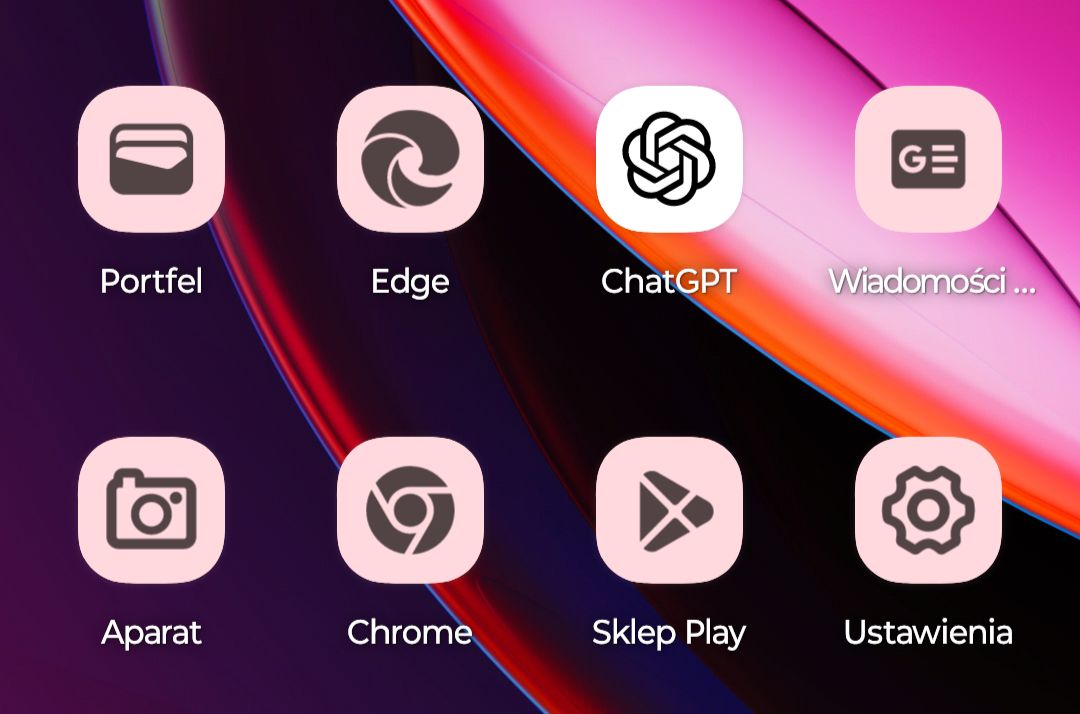Launch the Edge browser
The width and height of the screenshot is (1080, 714).
pyautogui.click(x=410, y=159)
